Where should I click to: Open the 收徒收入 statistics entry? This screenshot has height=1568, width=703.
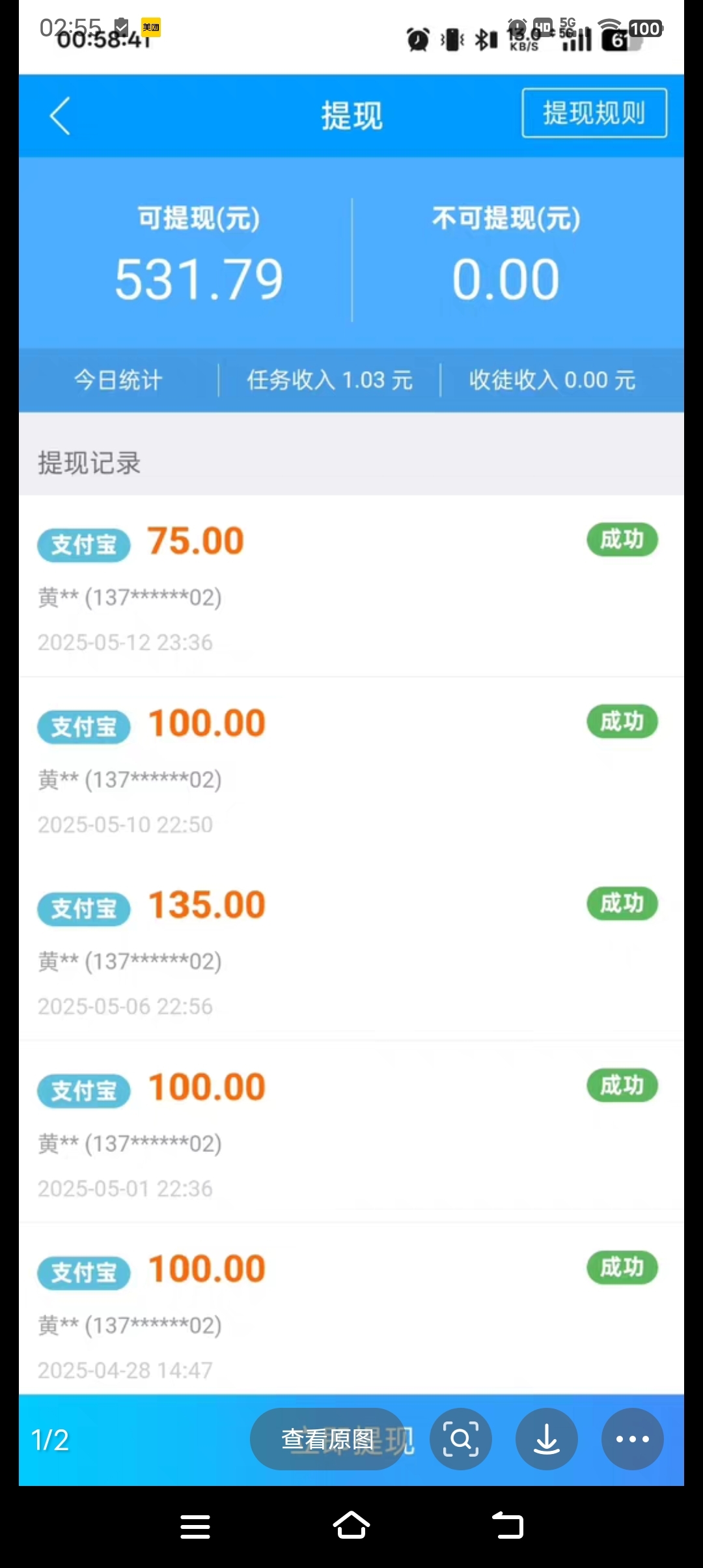click(x=551, y=380)
